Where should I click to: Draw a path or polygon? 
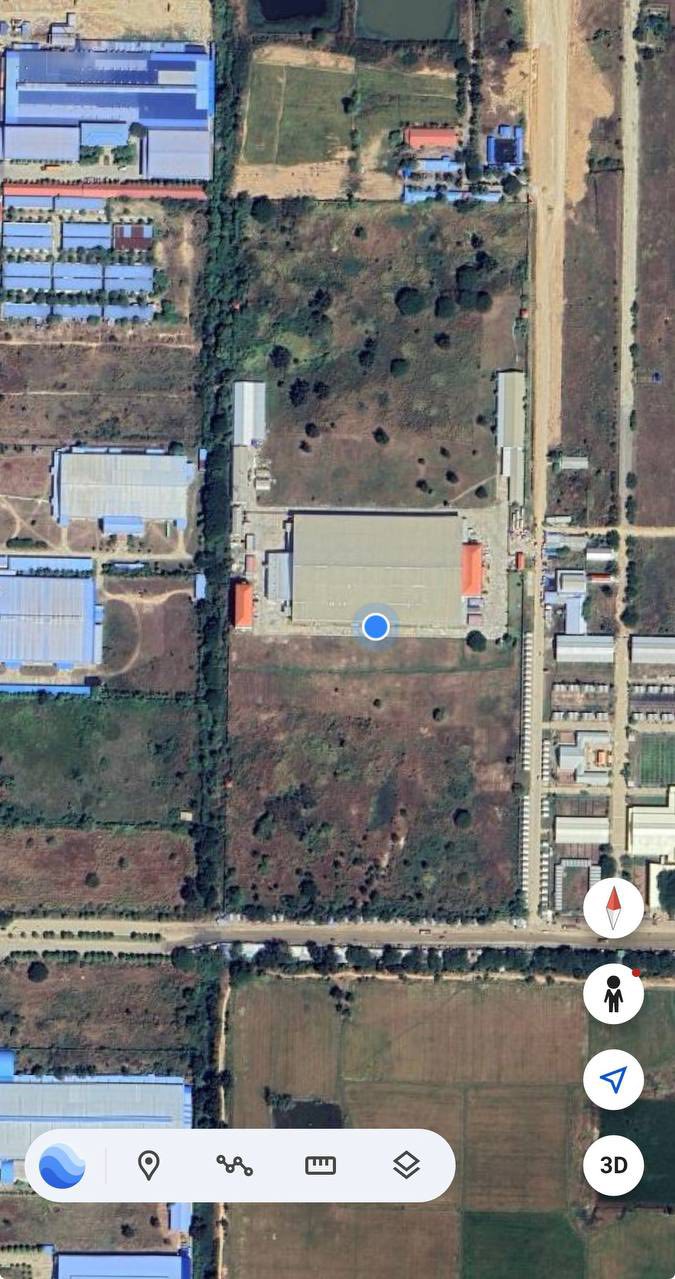click(x=234, y=1166)
